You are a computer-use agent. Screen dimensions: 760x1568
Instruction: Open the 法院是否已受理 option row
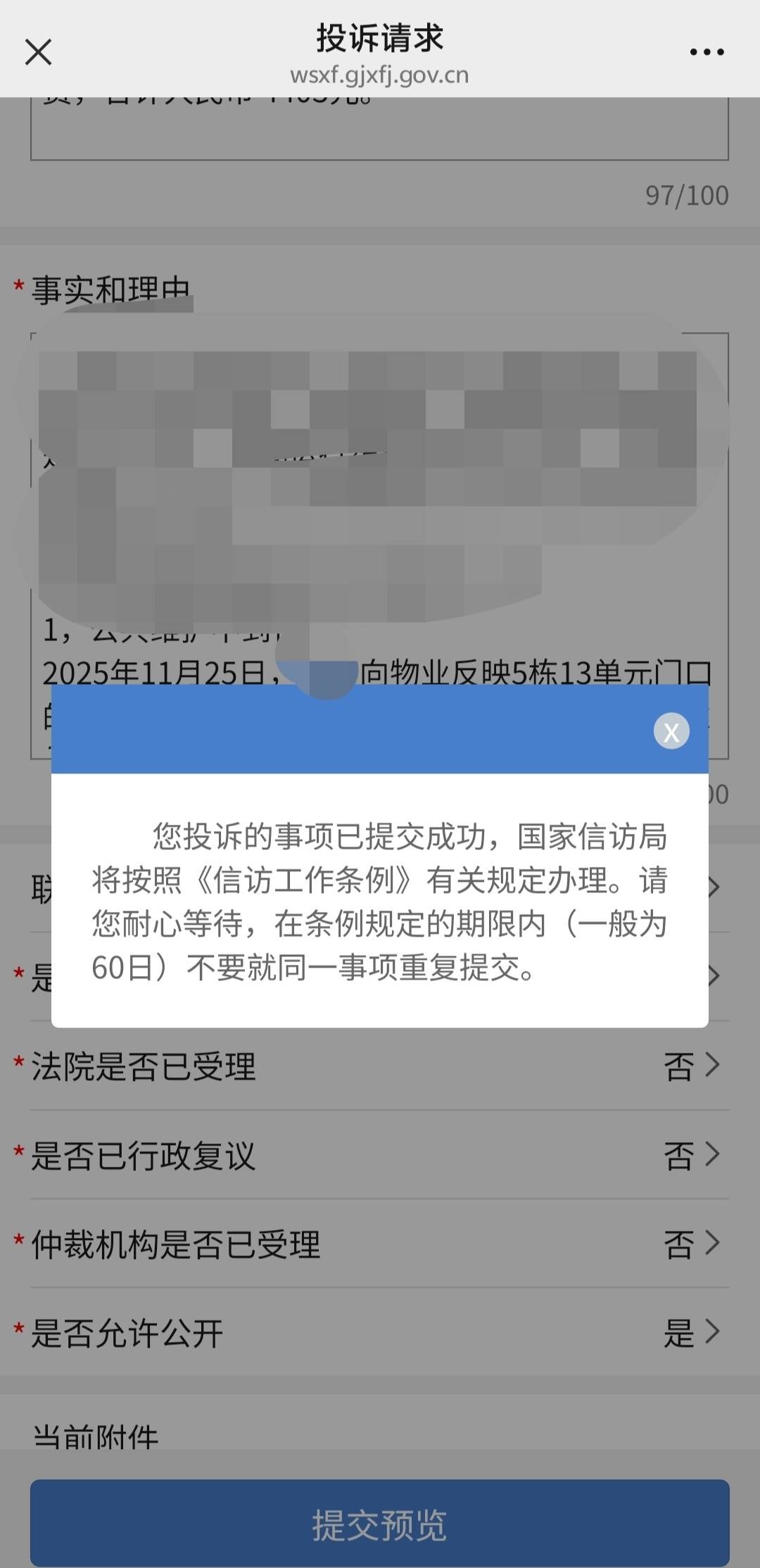point(380,1066)
